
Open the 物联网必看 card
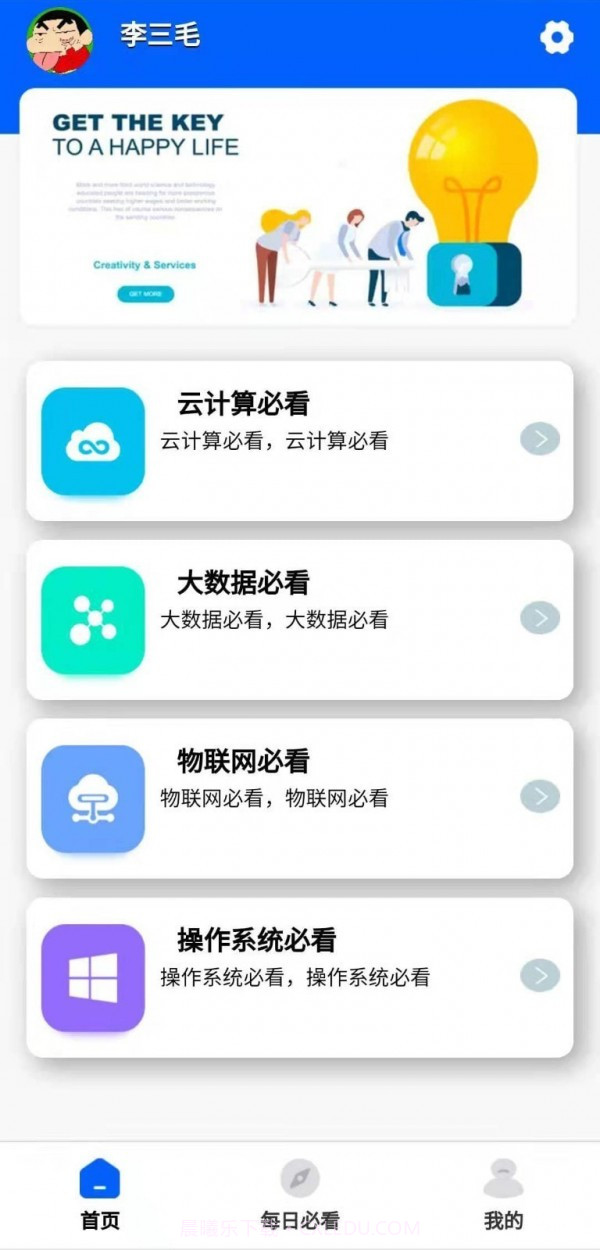coord(299,798)
